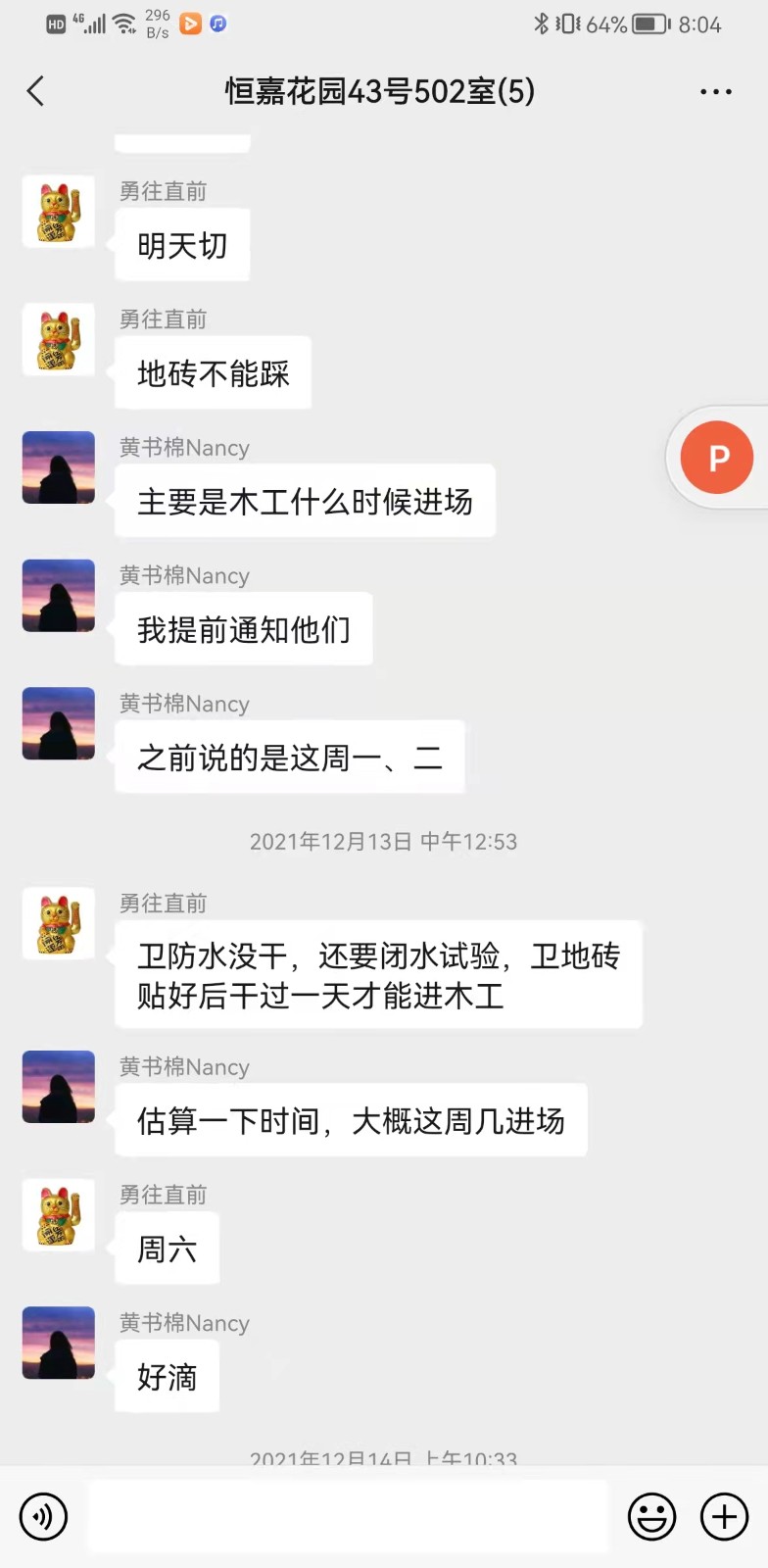Open 勇往直前's avatar beside 明天切
The image size is (768, 1568).
59,212
